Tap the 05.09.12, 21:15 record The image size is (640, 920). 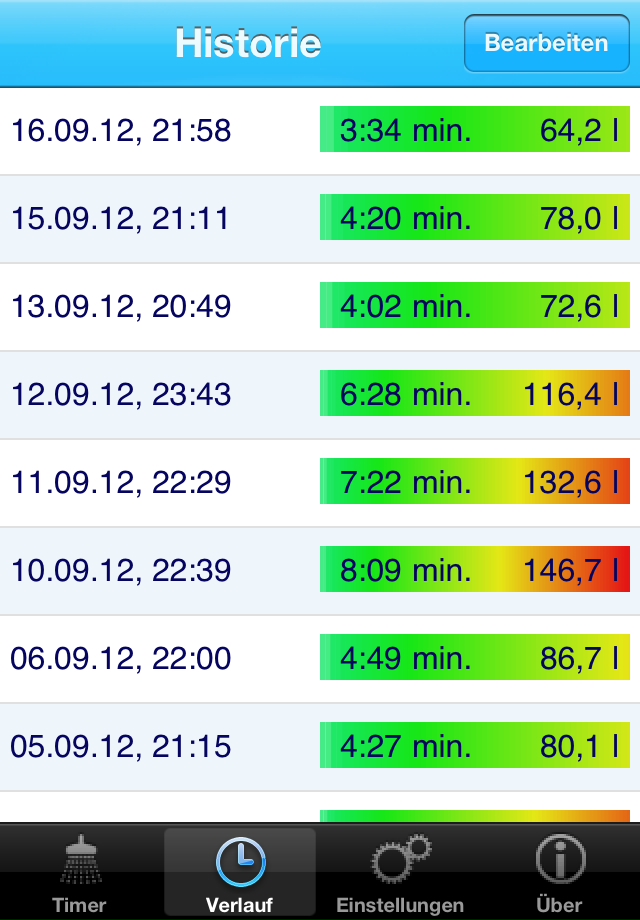[x=320, y=747]
